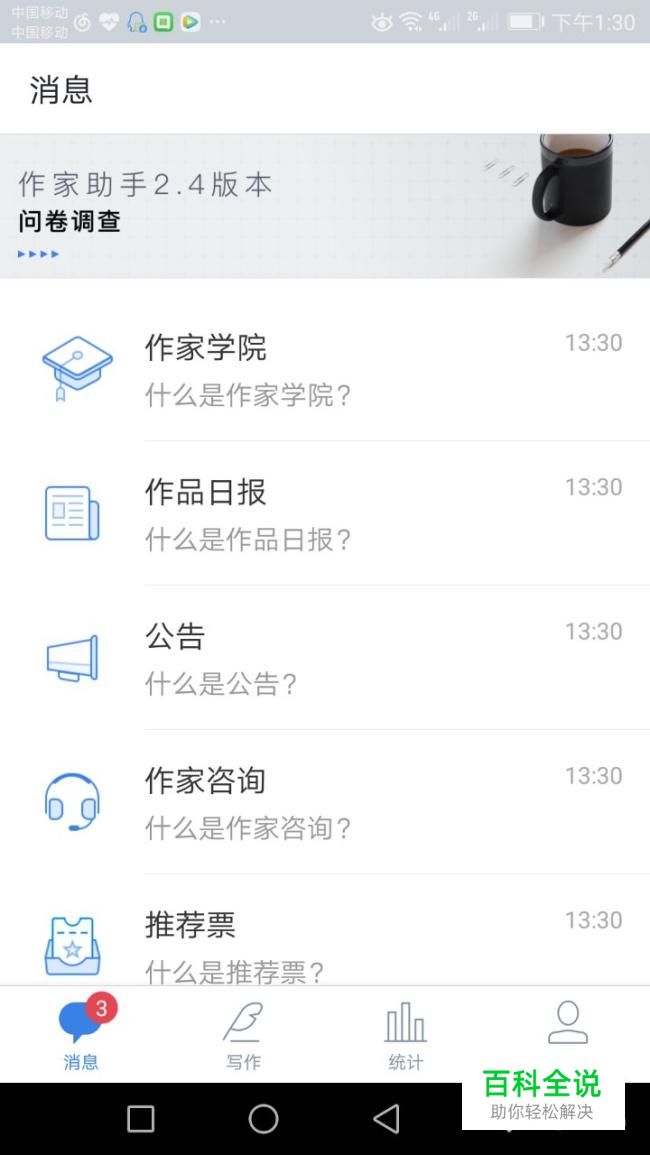Go back with the system back button
The width and height of the screenshot is (650, 1155).
coord(386,1118)
